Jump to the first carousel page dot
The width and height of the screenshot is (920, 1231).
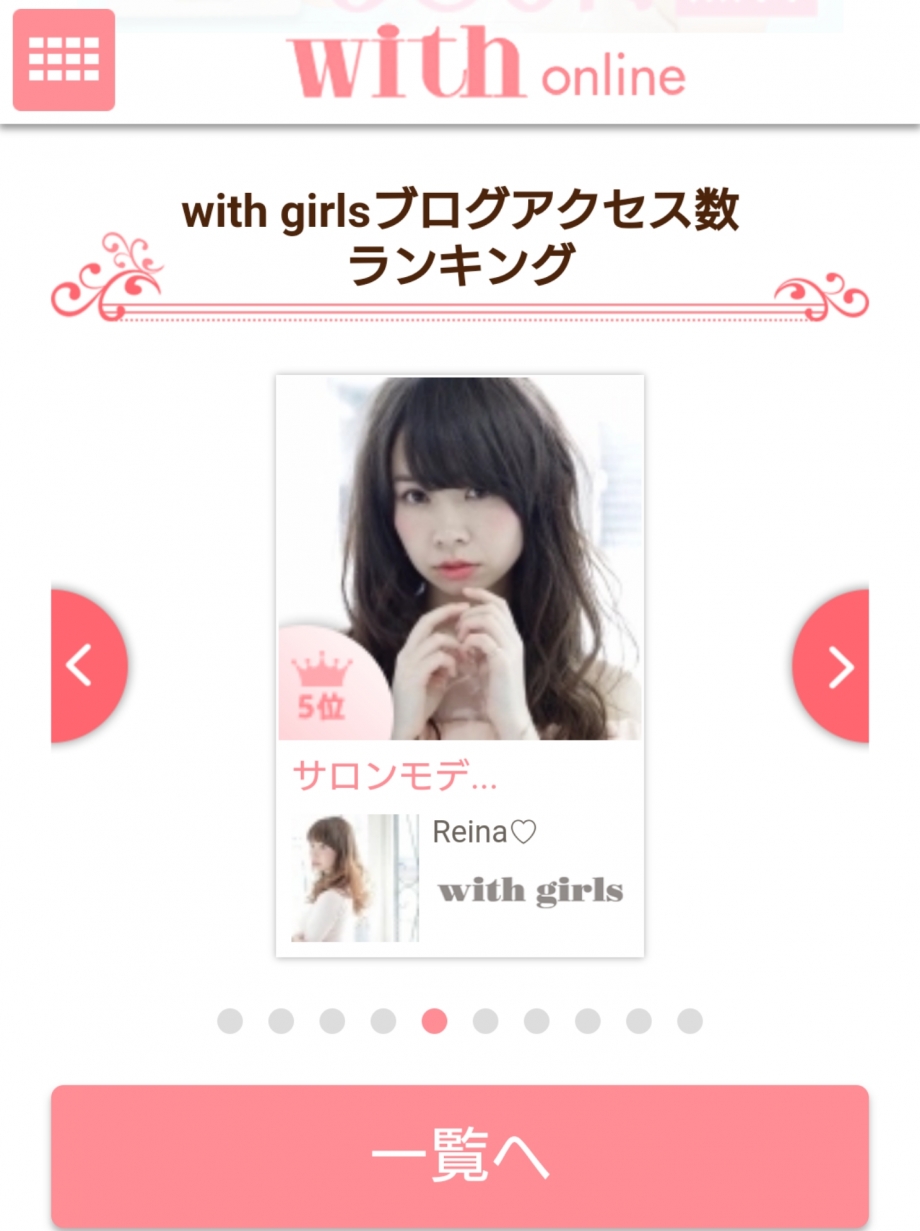pos(230,1021)
